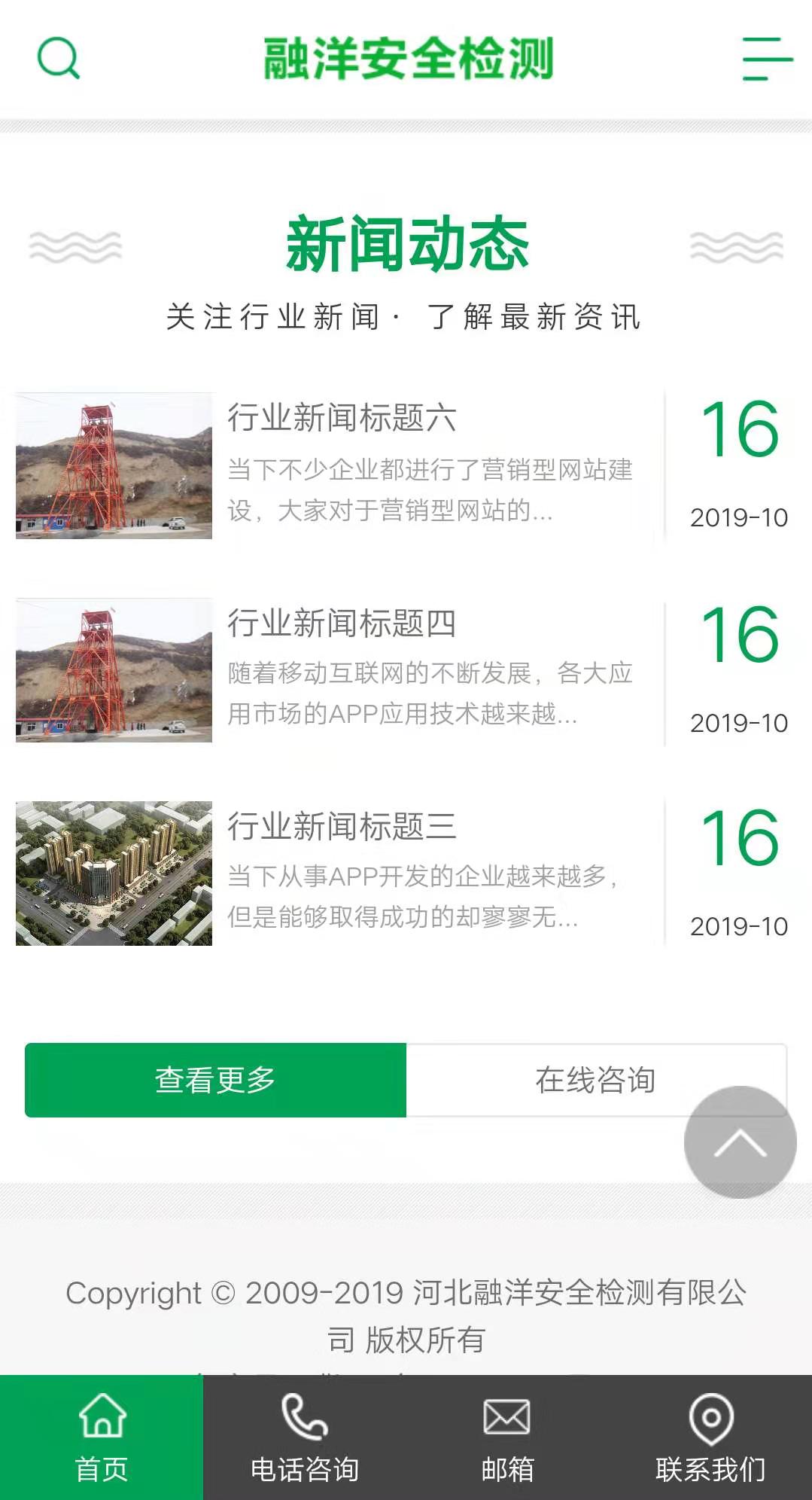Open article 行业新闻标题六
The height and width of the screenshot is (1500, 812).
[x=342, y=418]
